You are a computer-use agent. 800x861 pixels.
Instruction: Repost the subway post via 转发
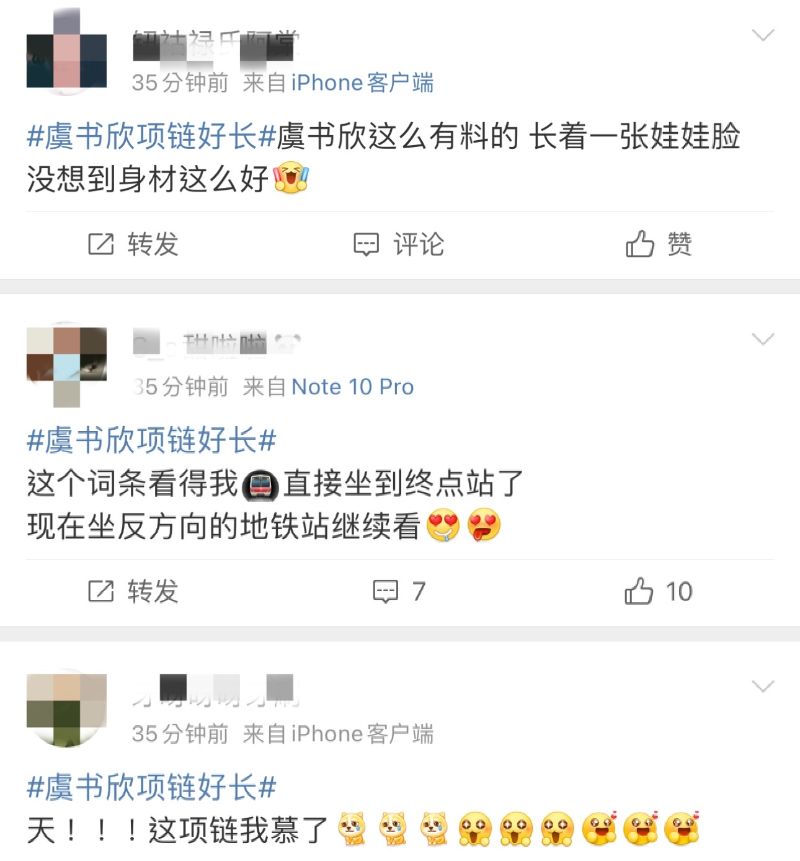133,591
